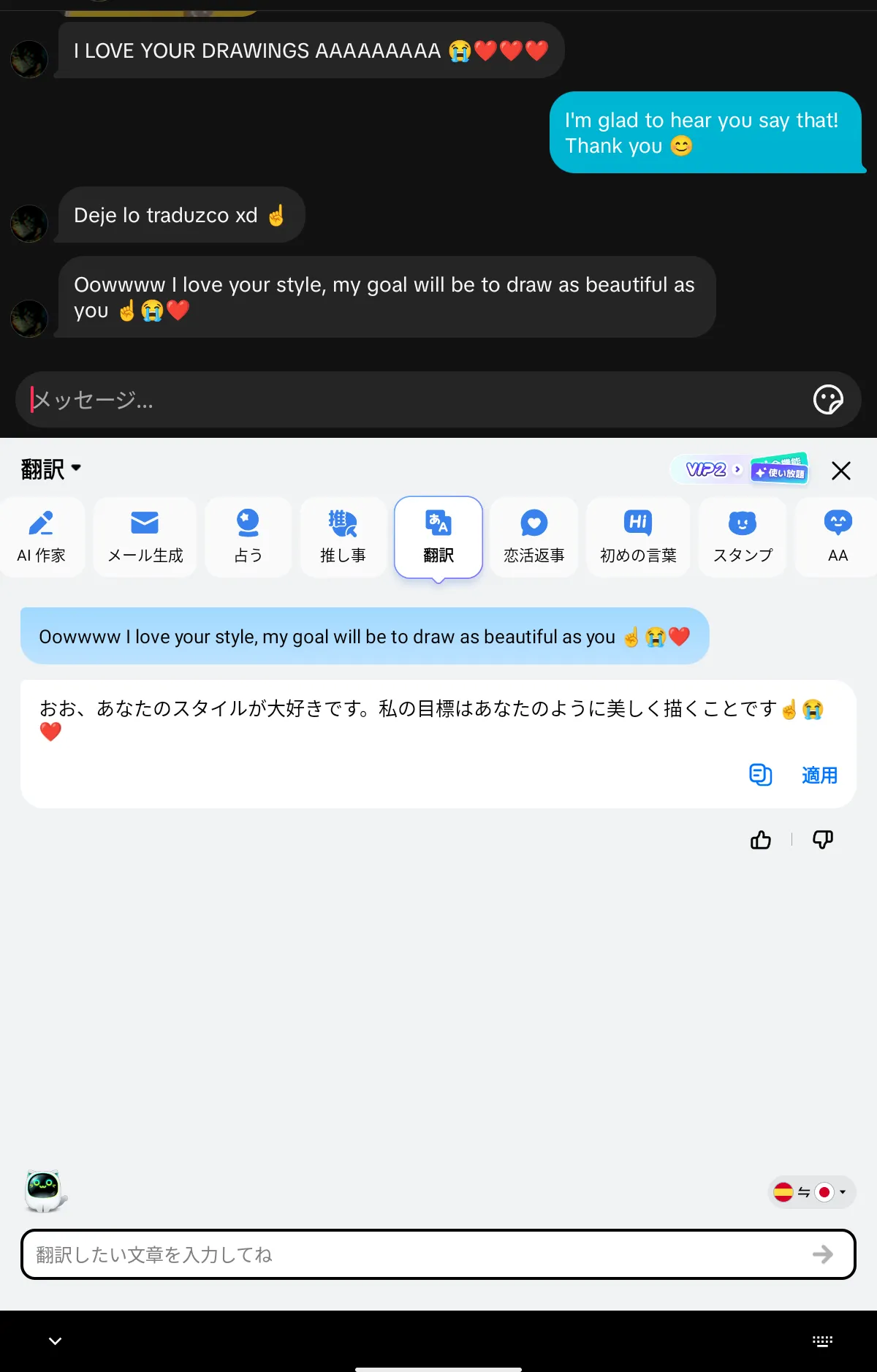Image resolution: width=877 pixels, height=1372 pixels.
Task: Select the AA tool
Action: pos(838,537)
